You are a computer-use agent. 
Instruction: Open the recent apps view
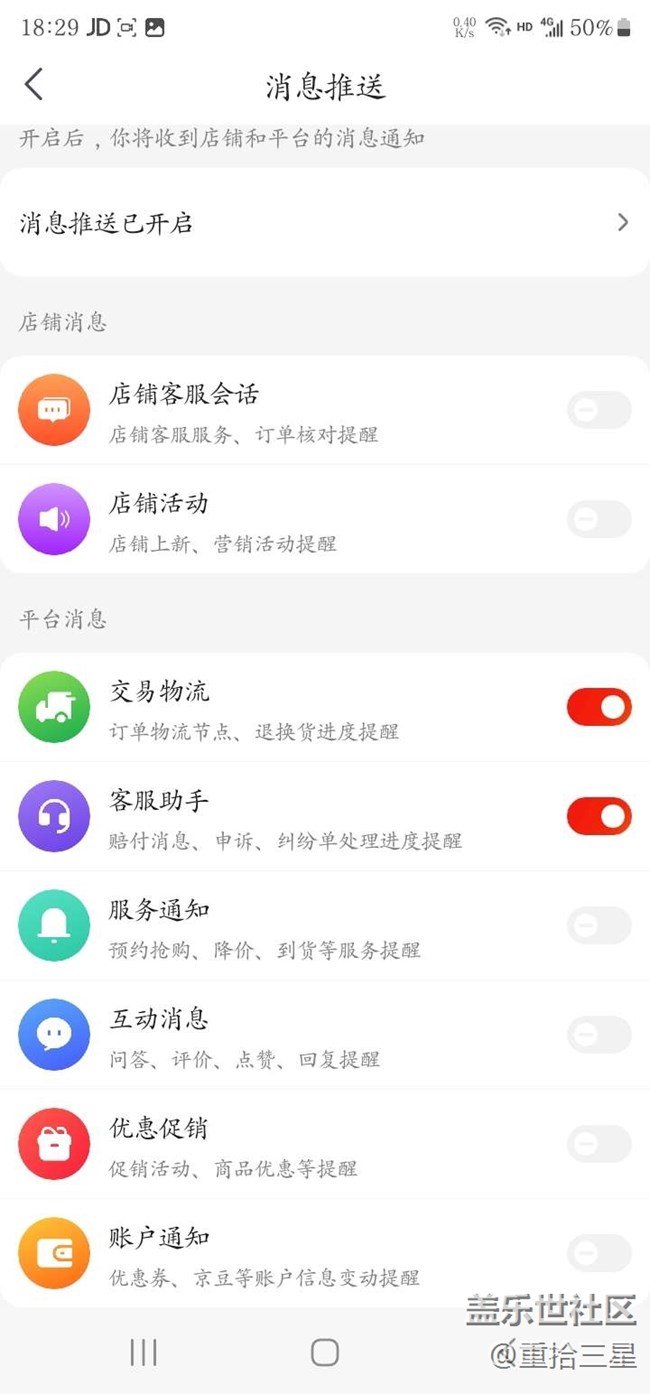click(143, 1352)
